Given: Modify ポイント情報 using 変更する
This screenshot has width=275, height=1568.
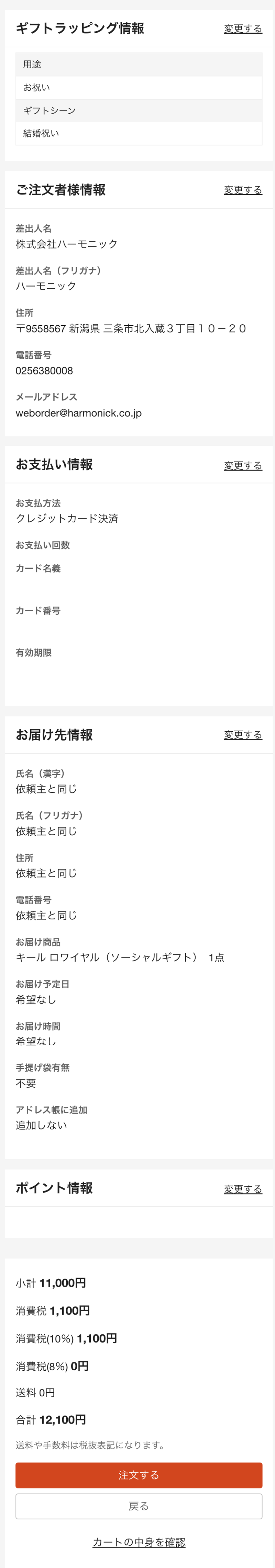Looking at the screenshot, I should pos(243,1188).
